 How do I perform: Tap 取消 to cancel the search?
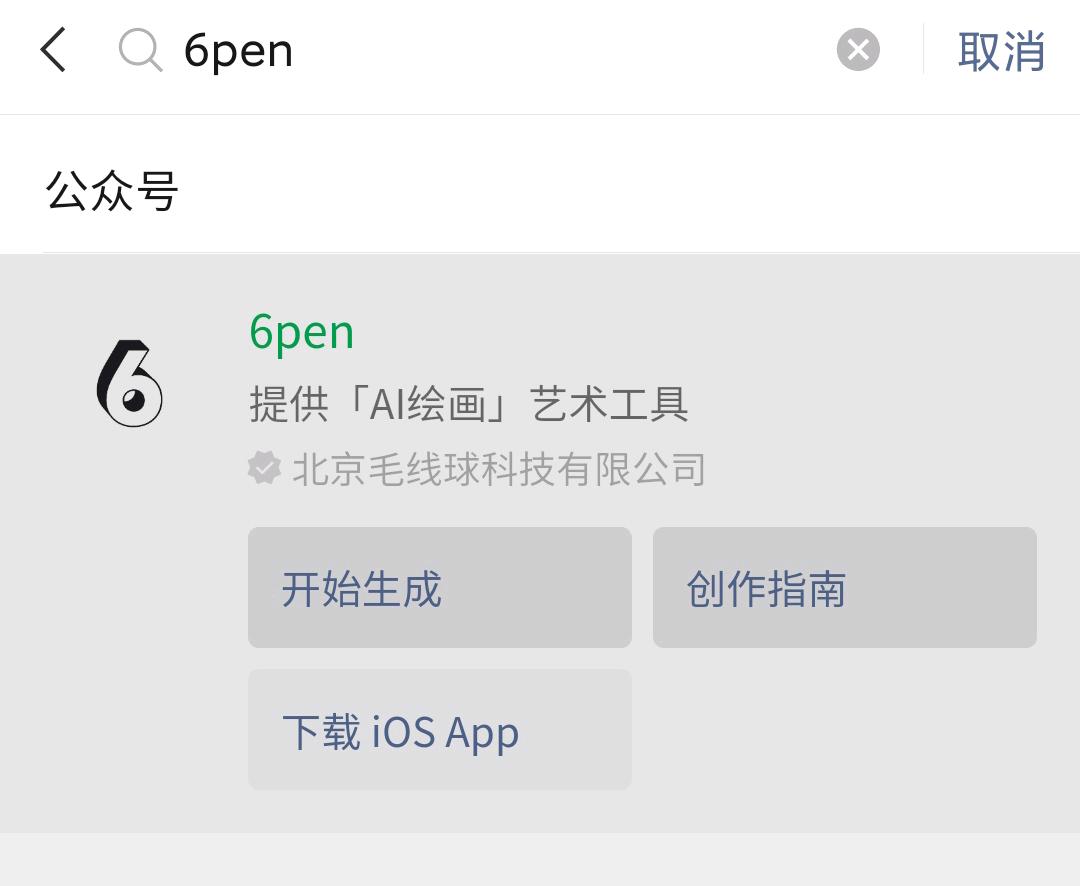pyautogui.click(x=1001, y=51)
